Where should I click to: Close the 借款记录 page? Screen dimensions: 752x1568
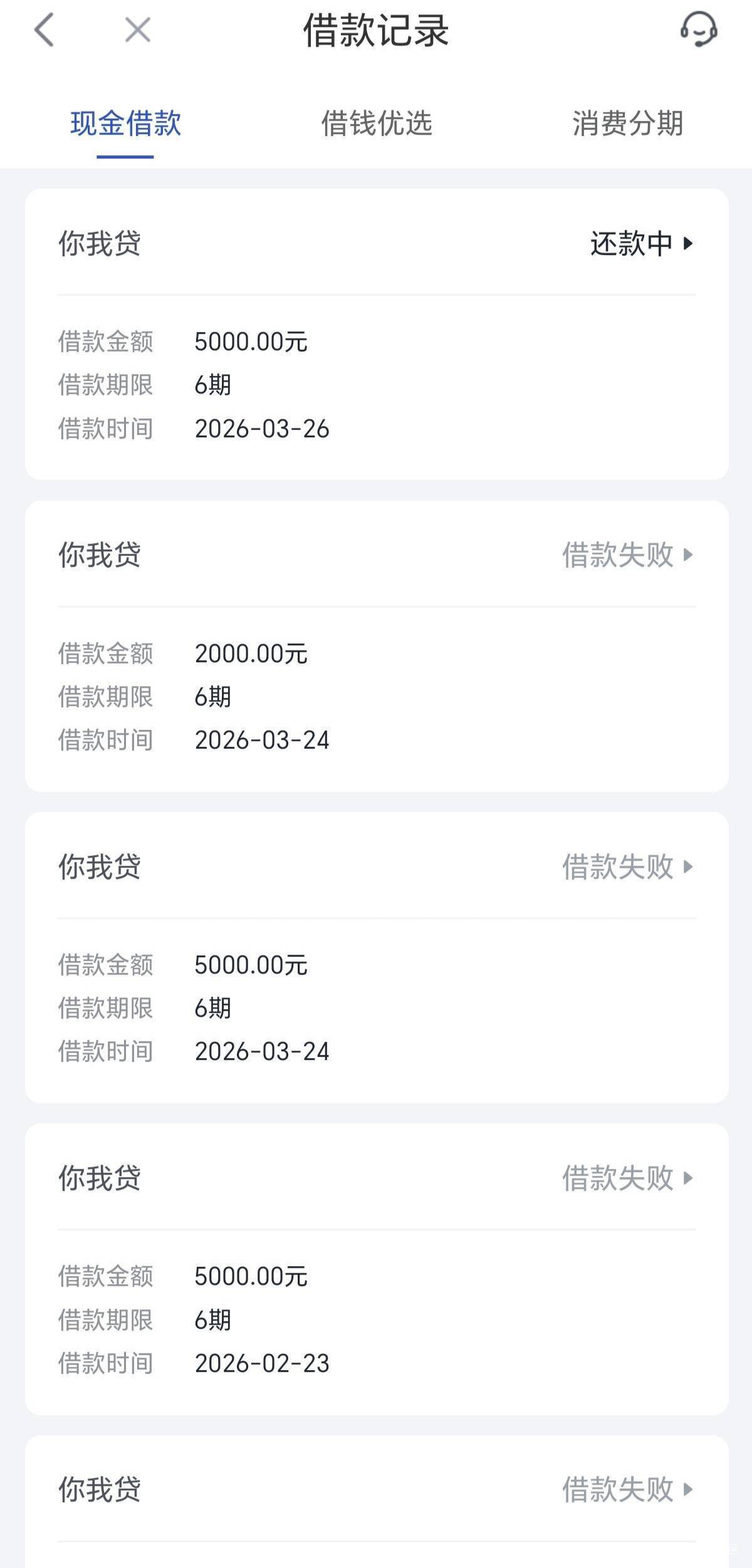tap(137, 30)
